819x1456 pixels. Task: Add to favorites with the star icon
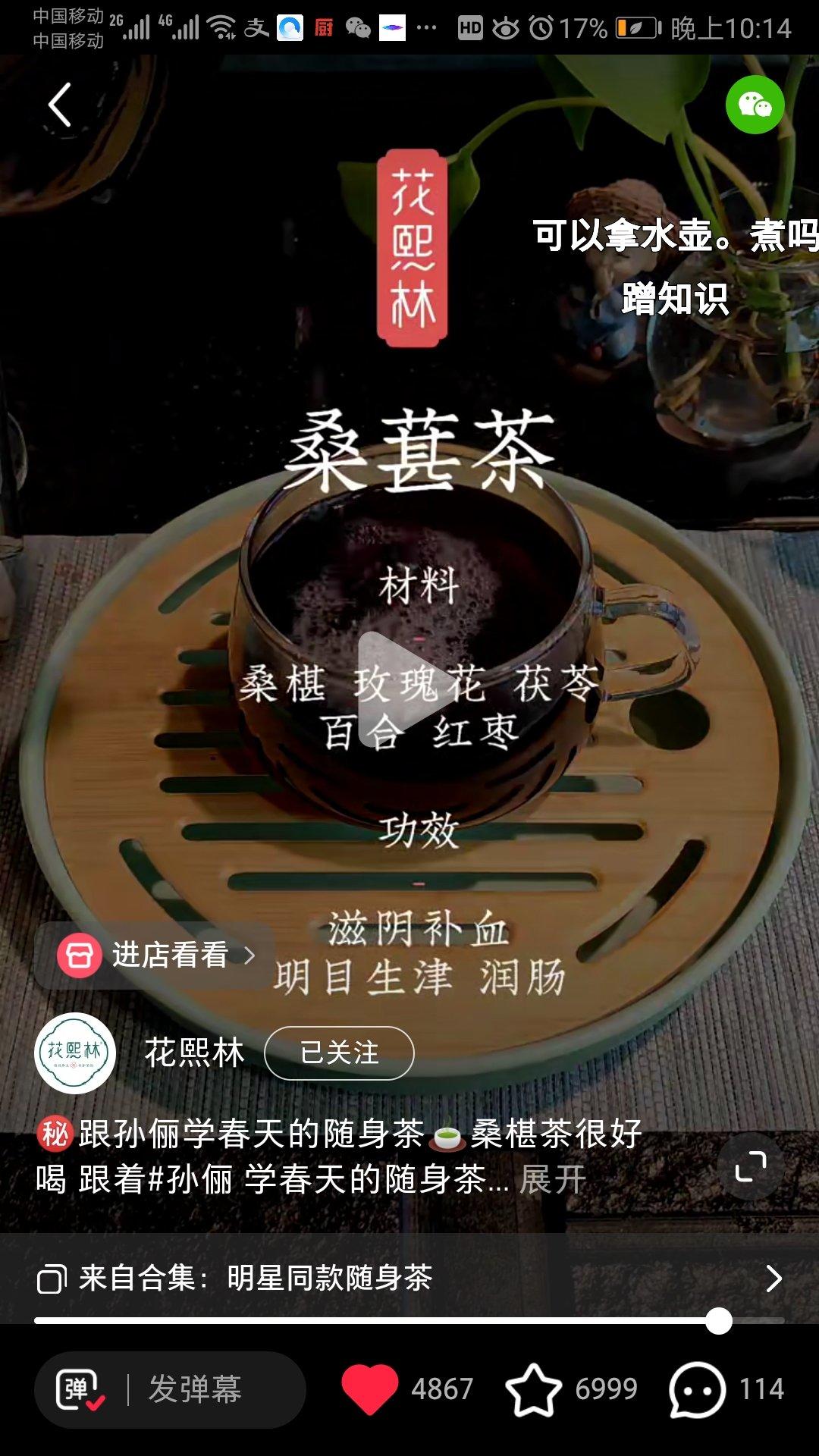click(x=533, y=1389)
